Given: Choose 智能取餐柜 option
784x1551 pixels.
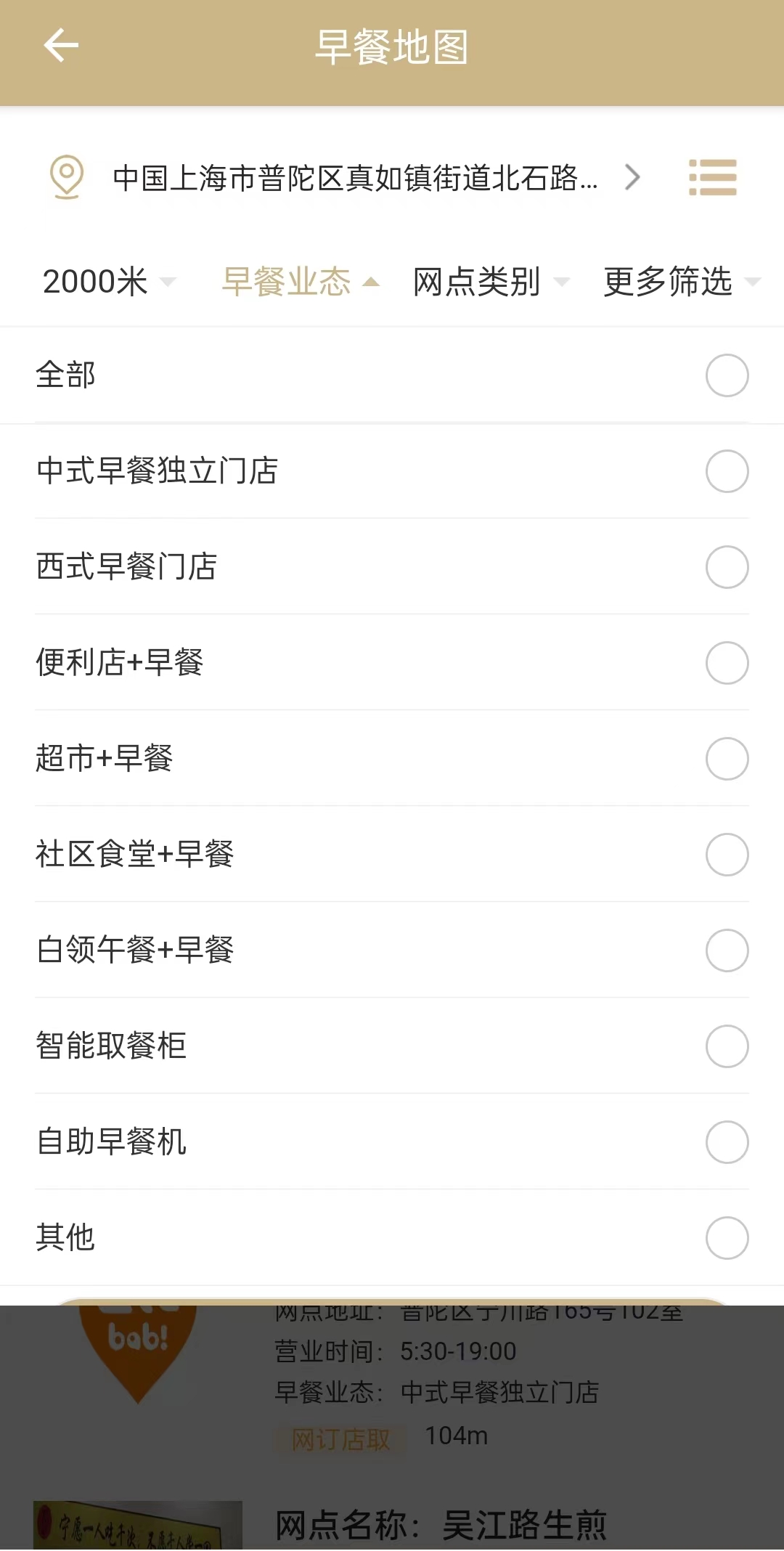Looking at the screenshot, I should pyautogui.click(x=727, y=1046).
